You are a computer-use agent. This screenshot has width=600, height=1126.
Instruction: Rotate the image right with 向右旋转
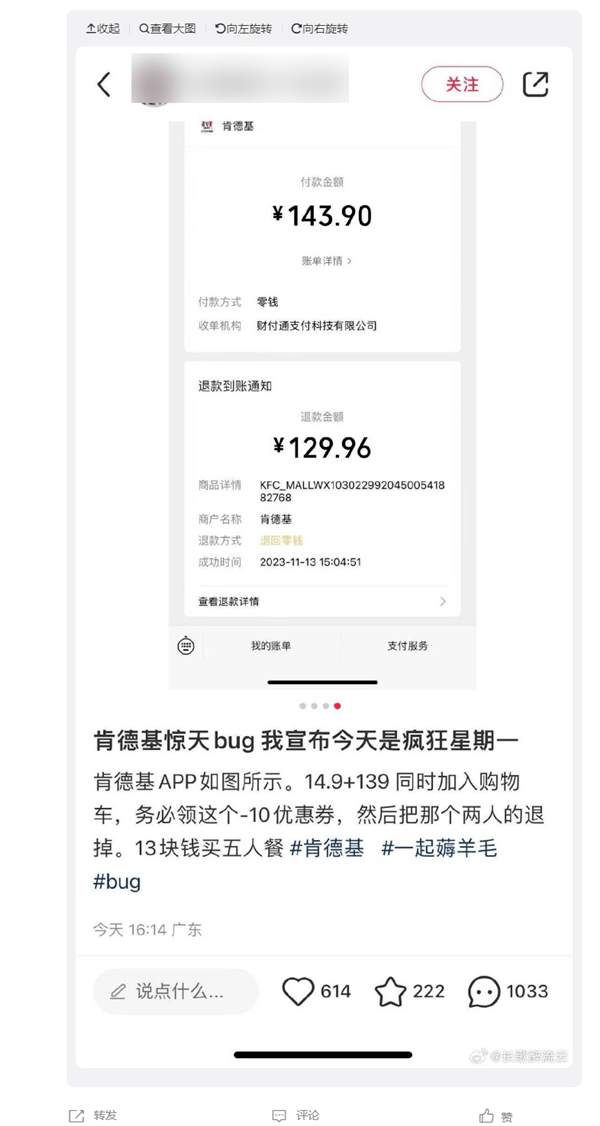319,29
